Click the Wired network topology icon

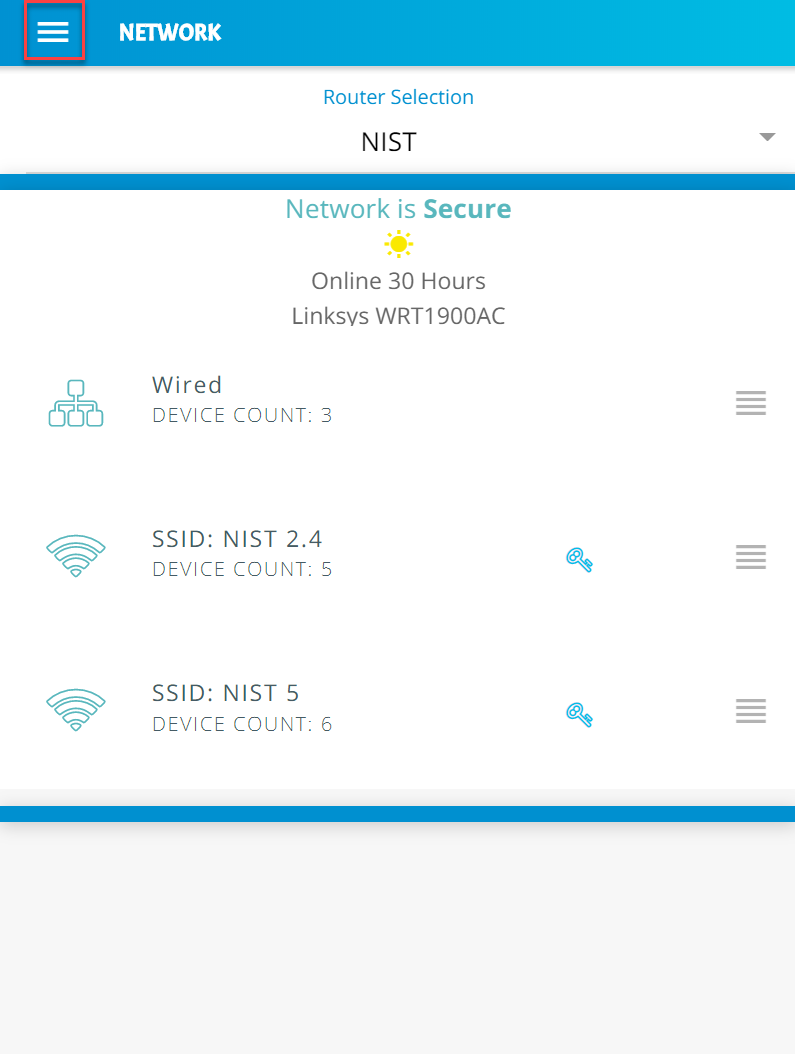[76, 402]
